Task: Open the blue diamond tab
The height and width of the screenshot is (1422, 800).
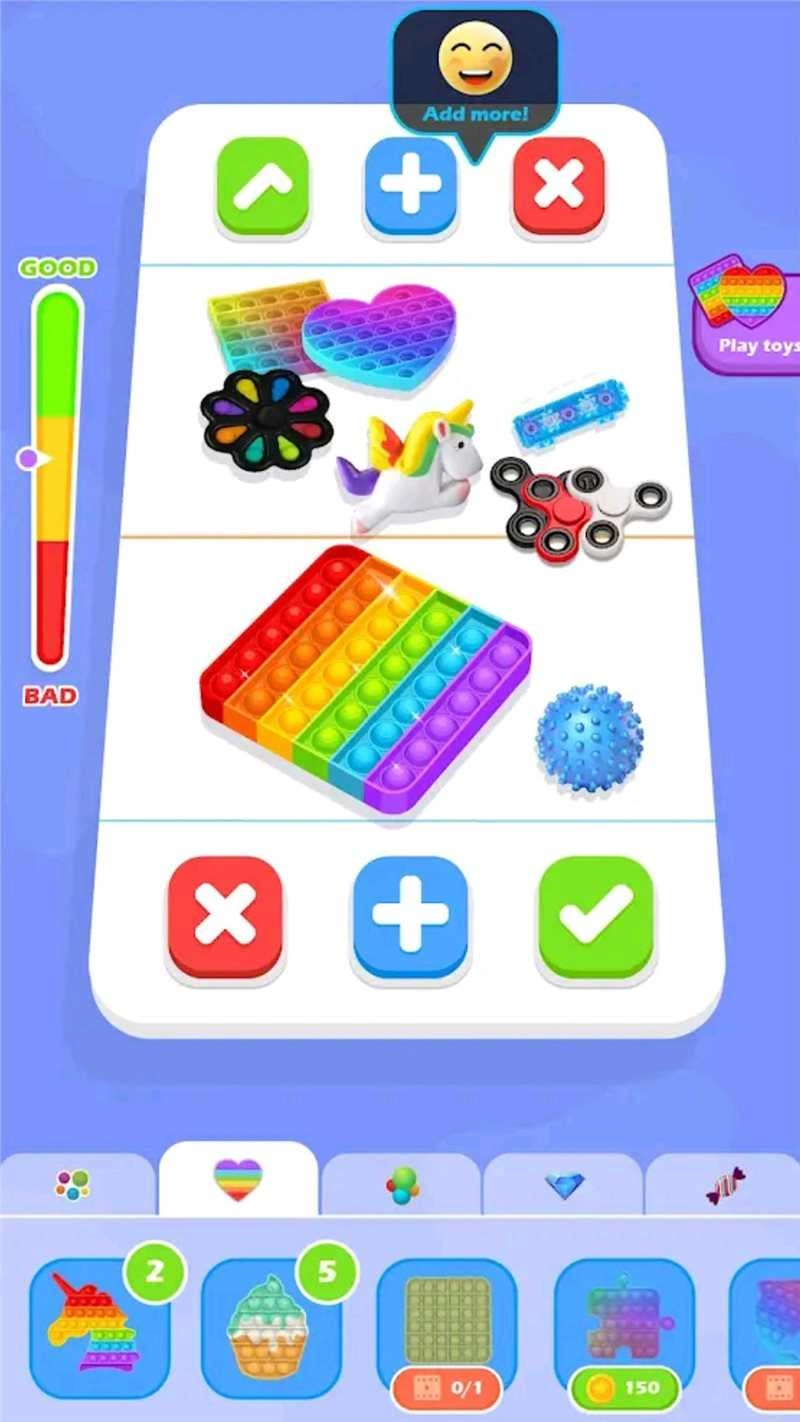Action: coord(564,1185)
